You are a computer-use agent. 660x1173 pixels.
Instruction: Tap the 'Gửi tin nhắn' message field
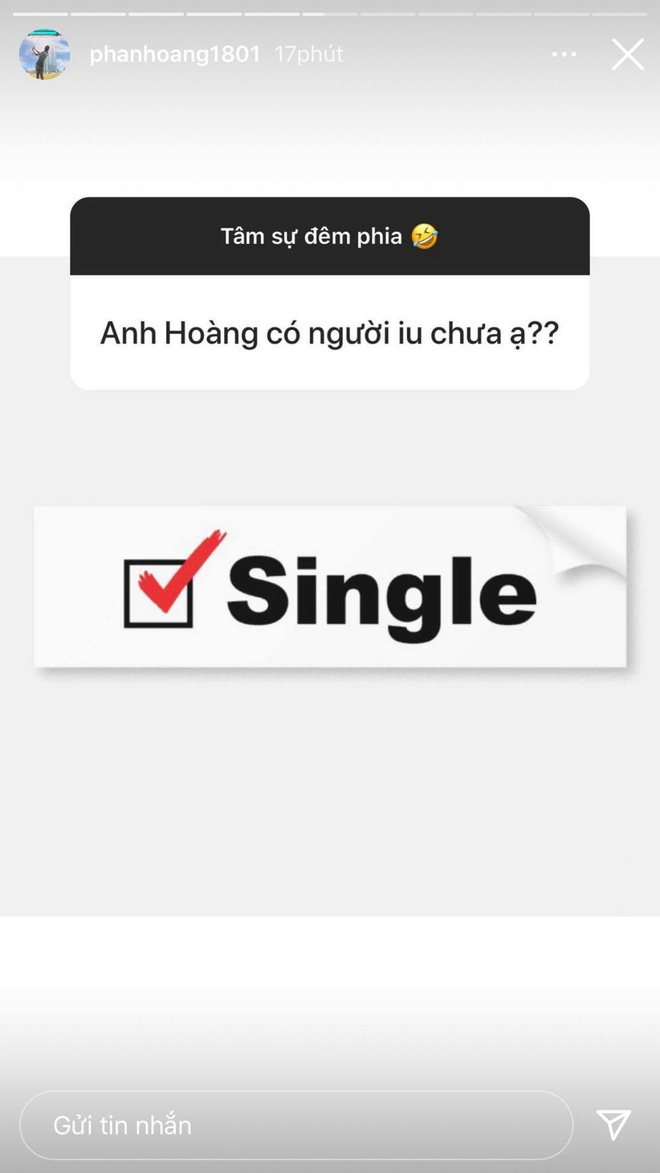click(x=295, y=1125)
